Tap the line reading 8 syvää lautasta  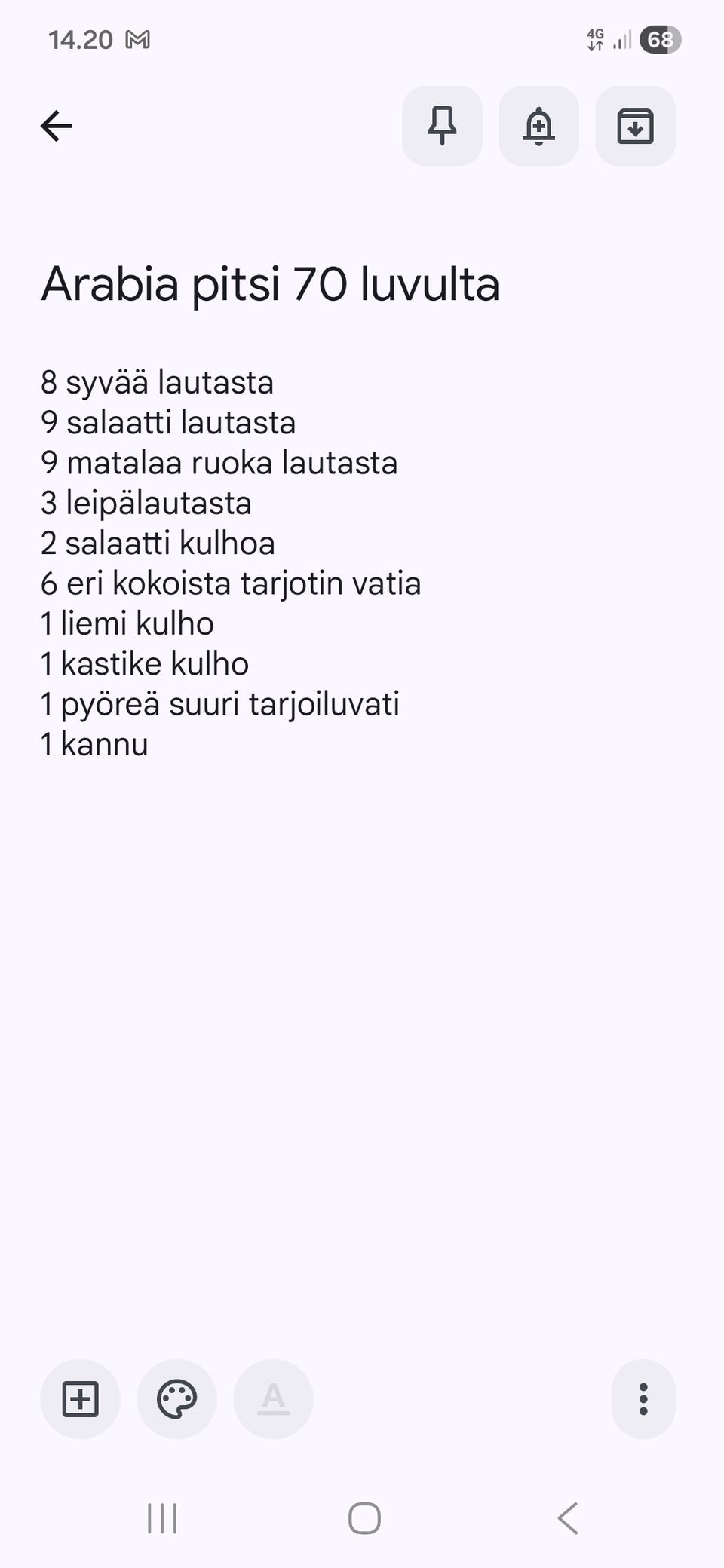coord(158,382)
